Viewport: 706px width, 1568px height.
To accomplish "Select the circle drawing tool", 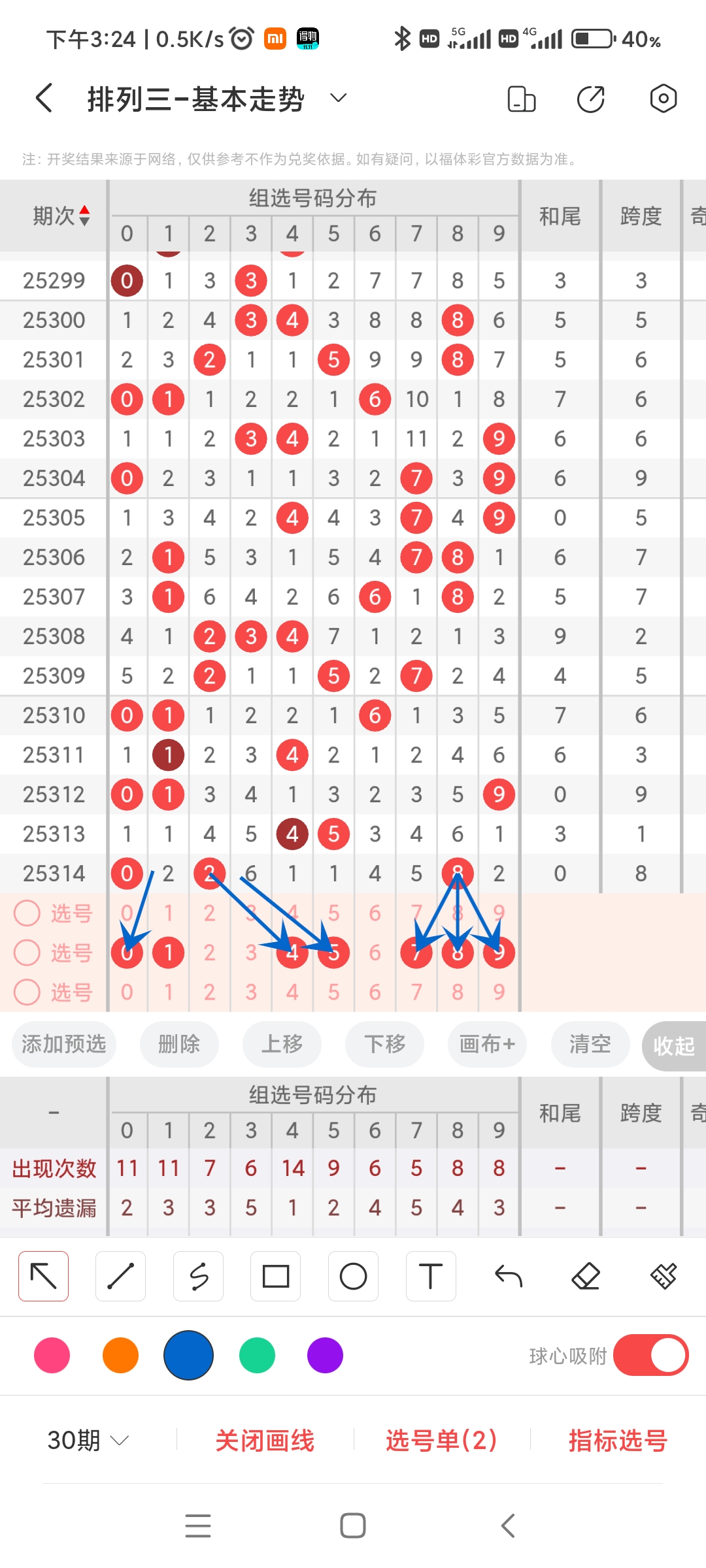I will click(353, 1275).
